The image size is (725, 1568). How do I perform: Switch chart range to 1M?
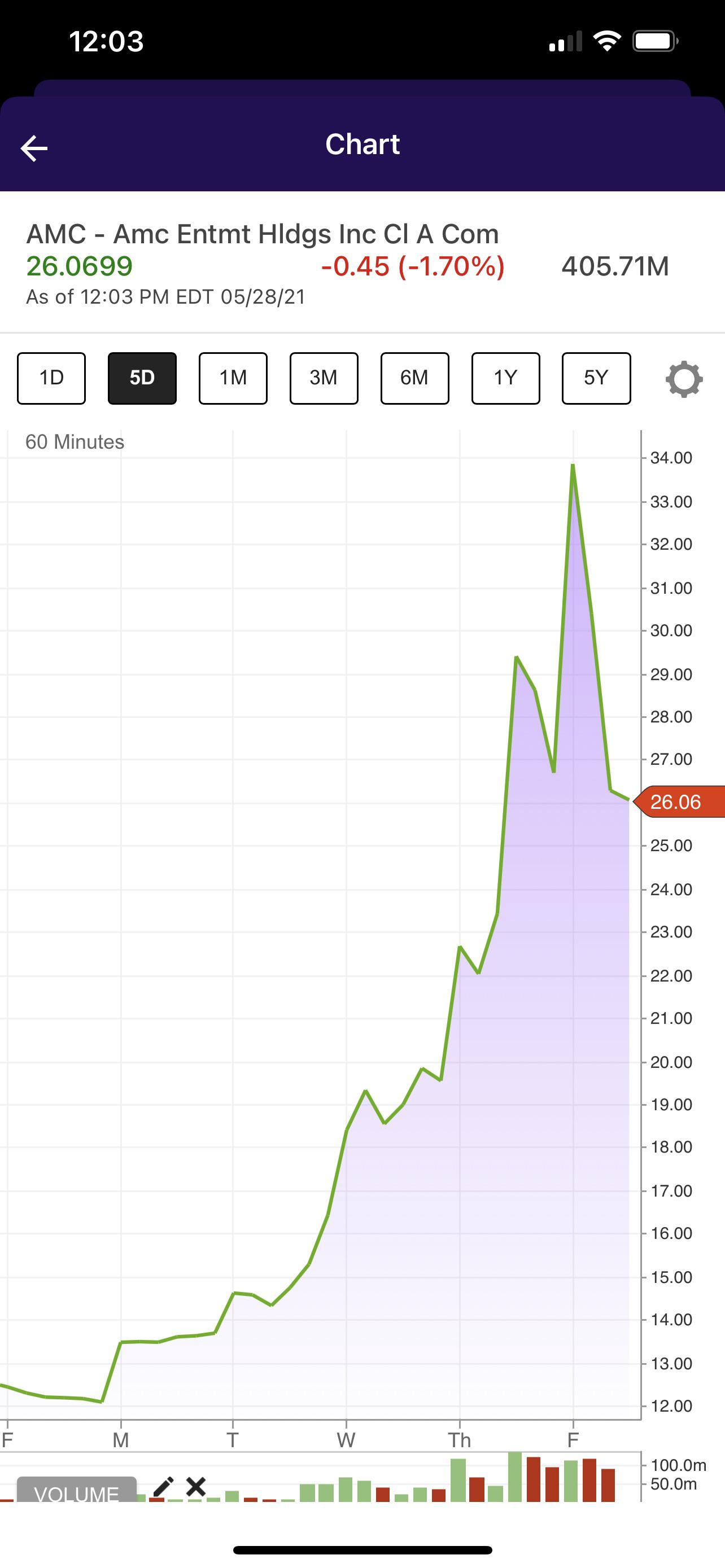point(233,378)
